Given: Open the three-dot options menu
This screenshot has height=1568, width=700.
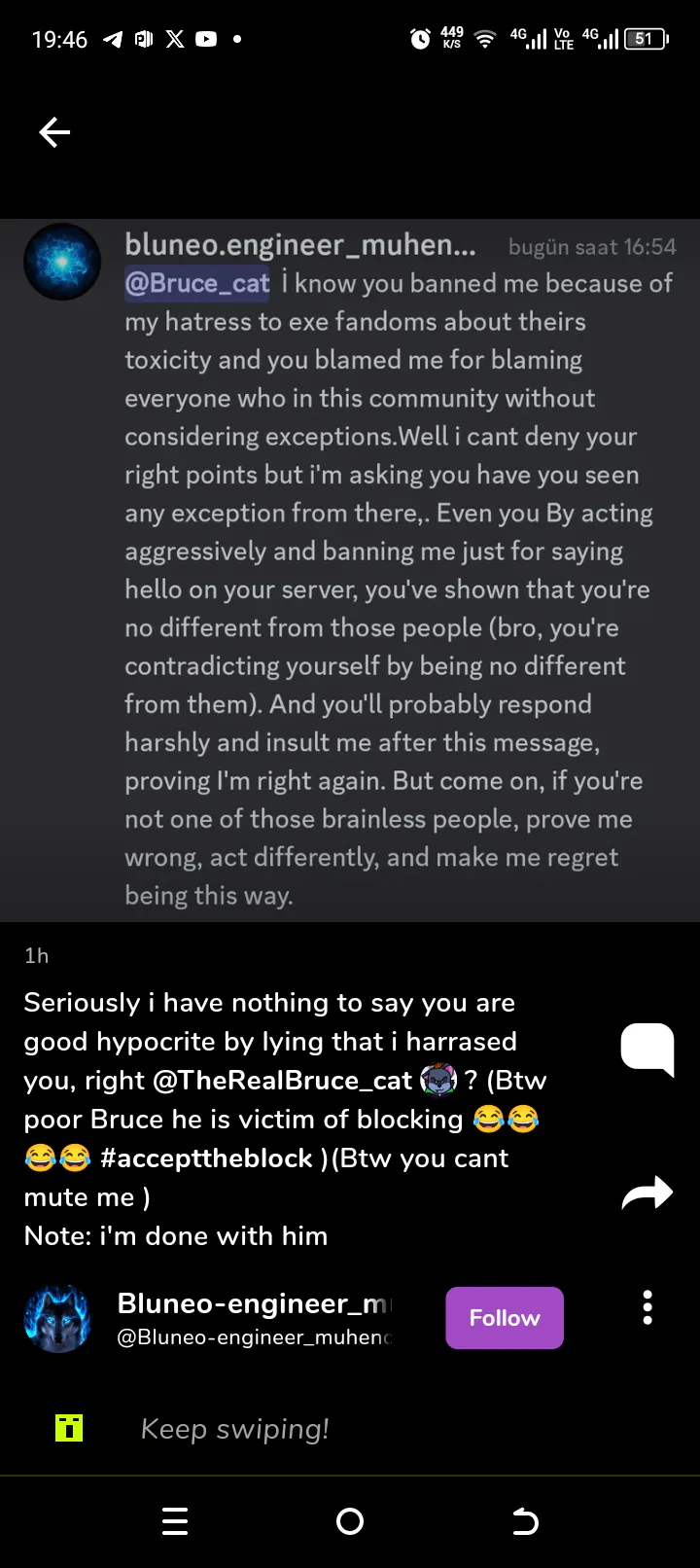Looking at the screenshot, I should click(647, 1308).
